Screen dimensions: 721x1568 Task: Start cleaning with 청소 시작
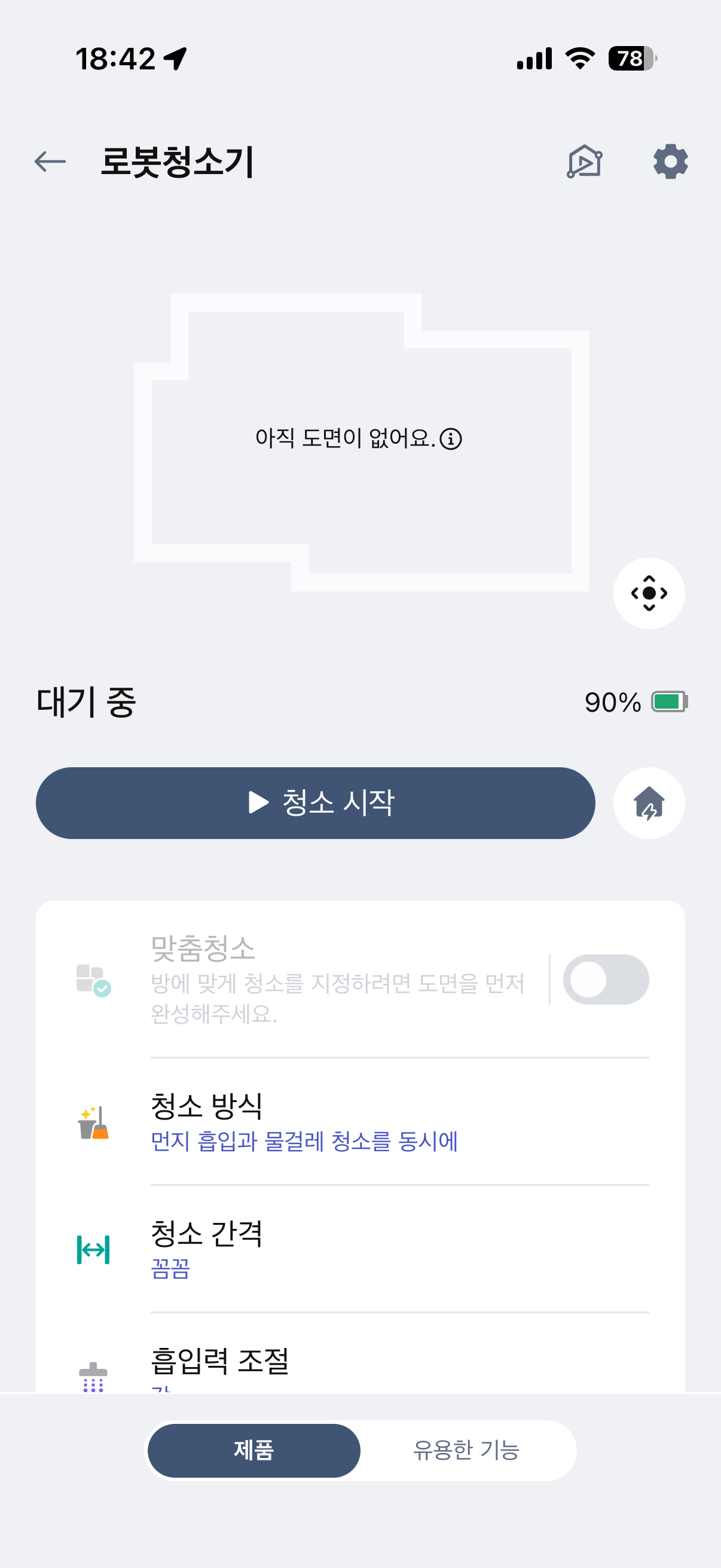(x=315, y=803)
